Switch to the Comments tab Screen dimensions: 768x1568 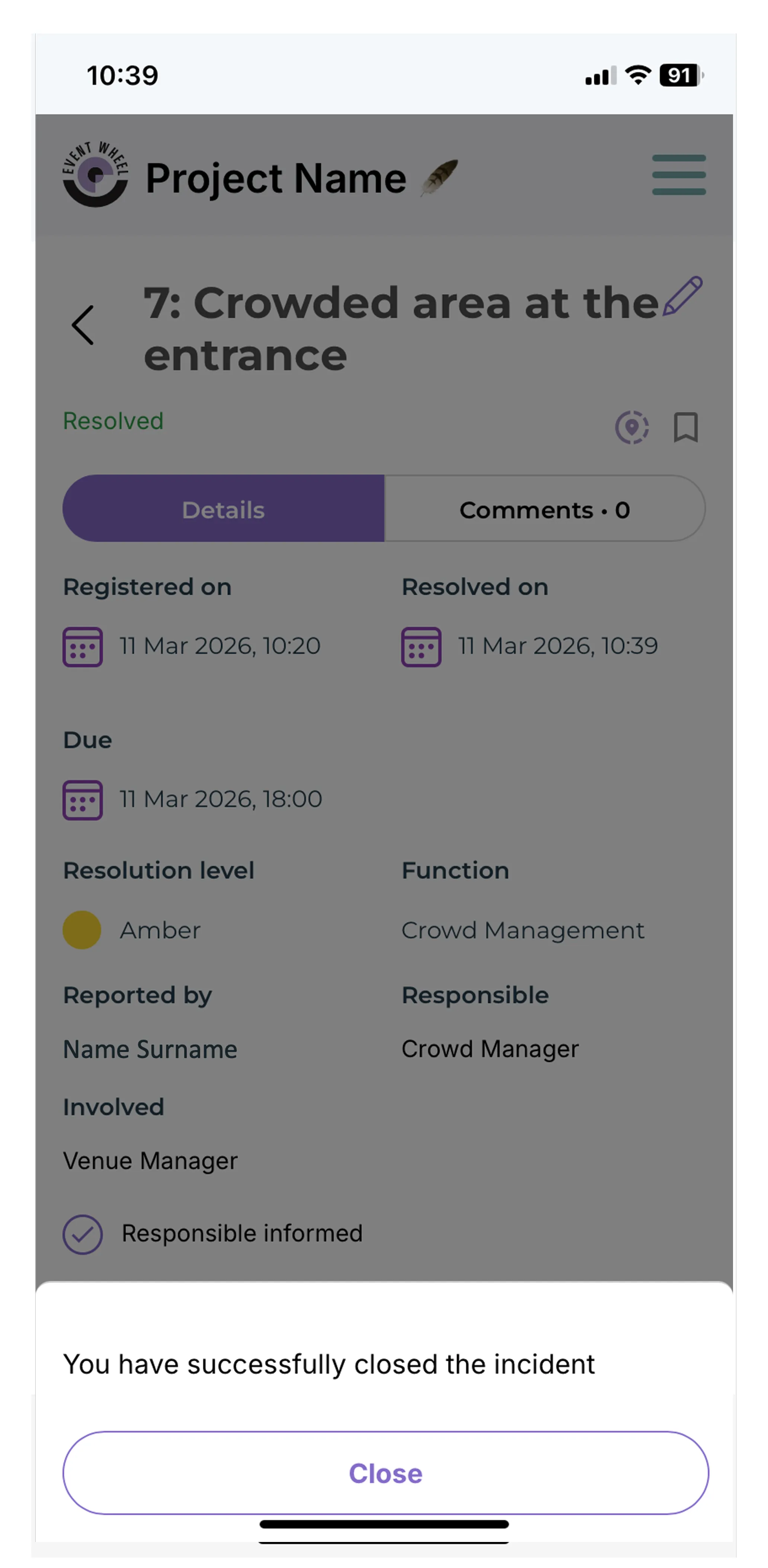[x=544, y=509]
